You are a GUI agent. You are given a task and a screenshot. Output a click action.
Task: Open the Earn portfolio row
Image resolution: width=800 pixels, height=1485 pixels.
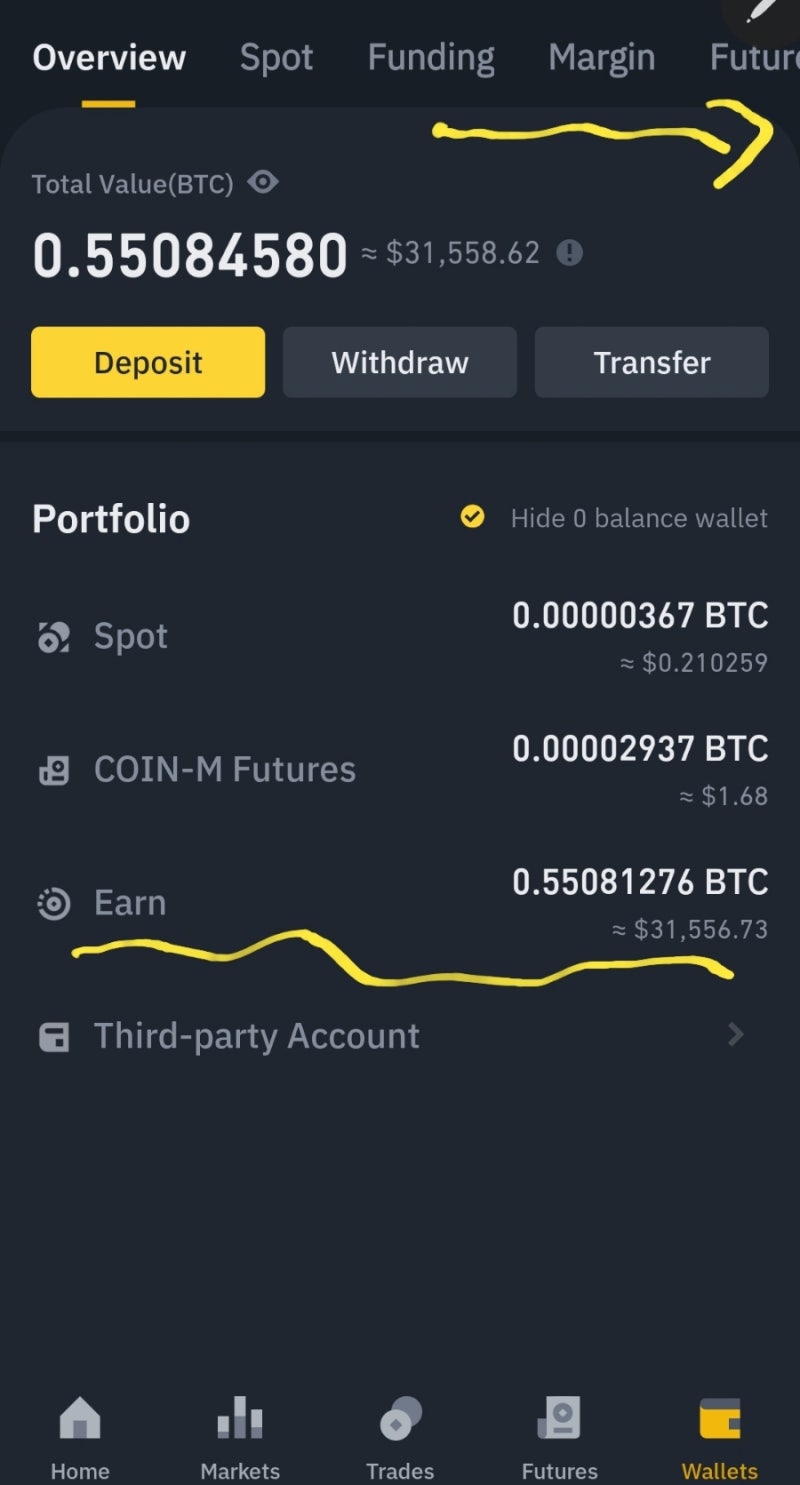[x=400, y=903]
